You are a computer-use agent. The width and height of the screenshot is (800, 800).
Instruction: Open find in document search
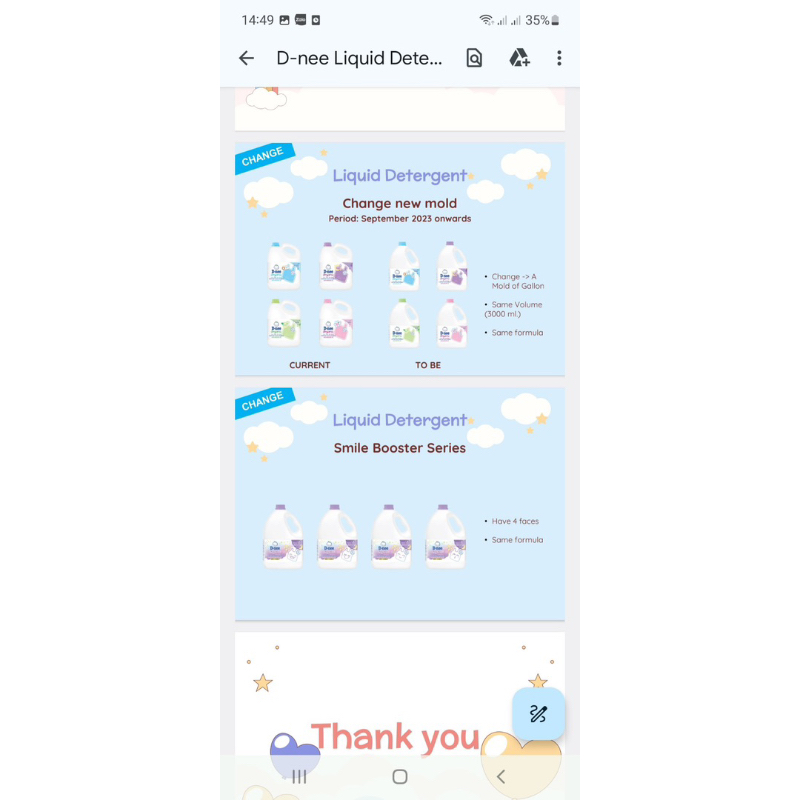tap(474, 58)
